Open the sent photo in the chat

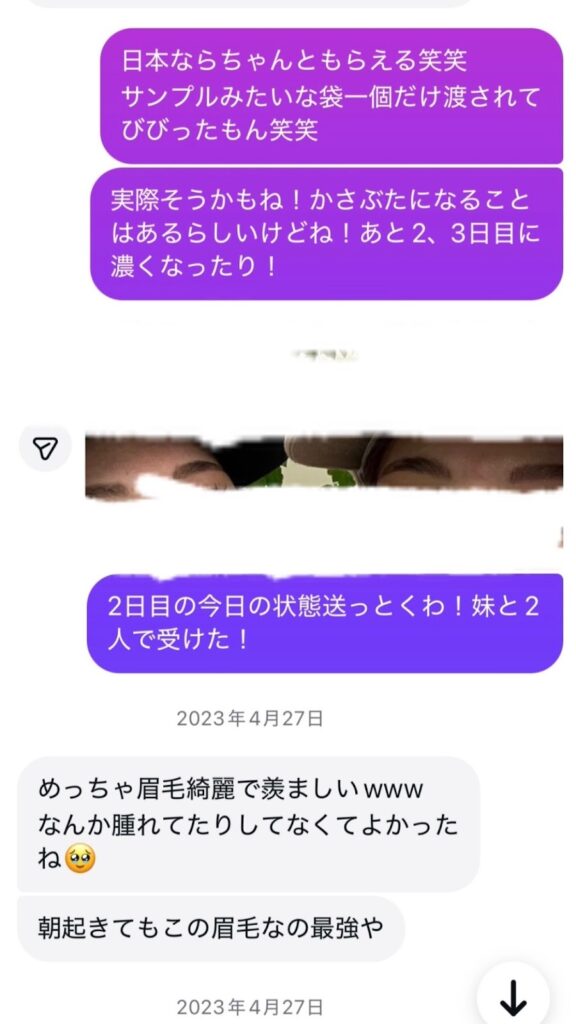pos(324,468)
